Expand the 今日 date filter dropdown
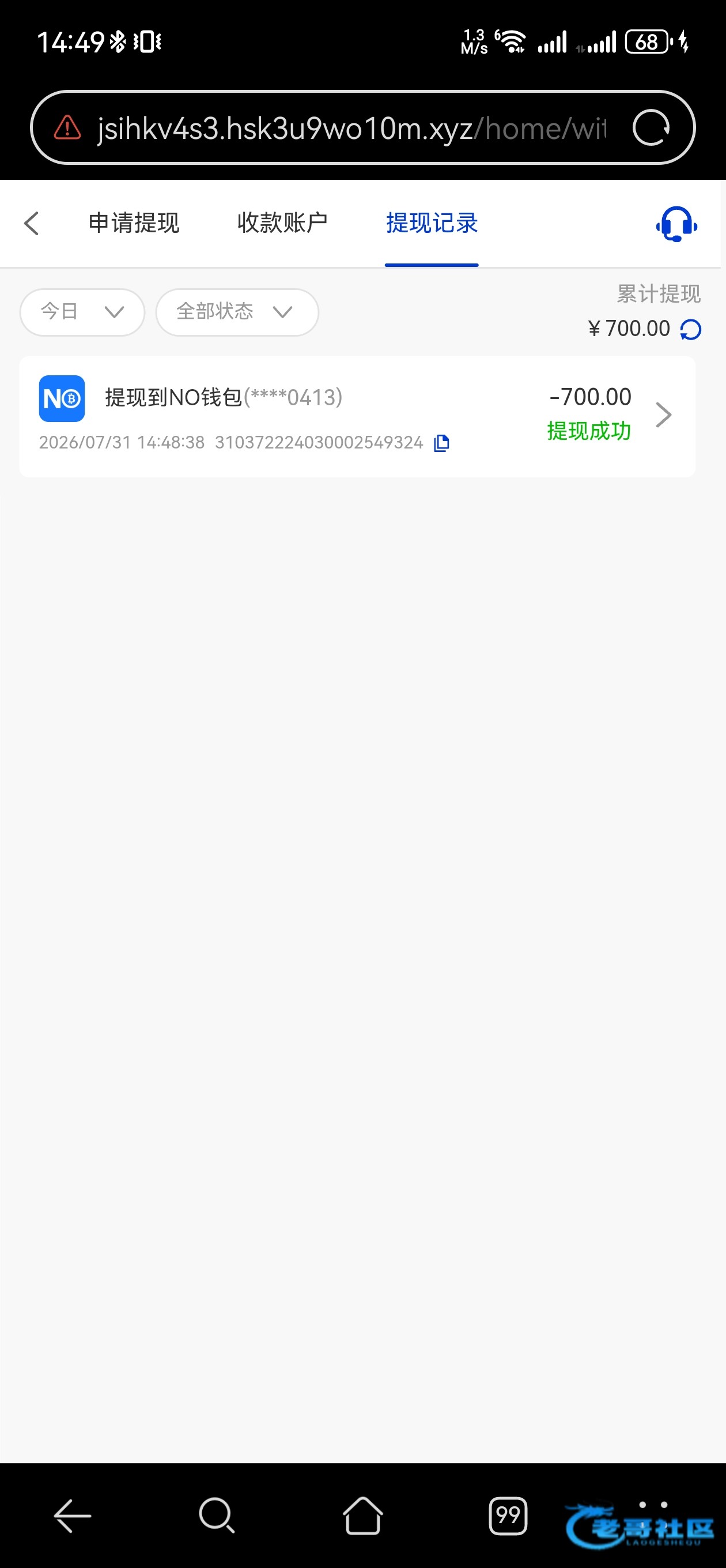Image resolution: width=726 pixels, height=1568 pixels. [82, 312]
